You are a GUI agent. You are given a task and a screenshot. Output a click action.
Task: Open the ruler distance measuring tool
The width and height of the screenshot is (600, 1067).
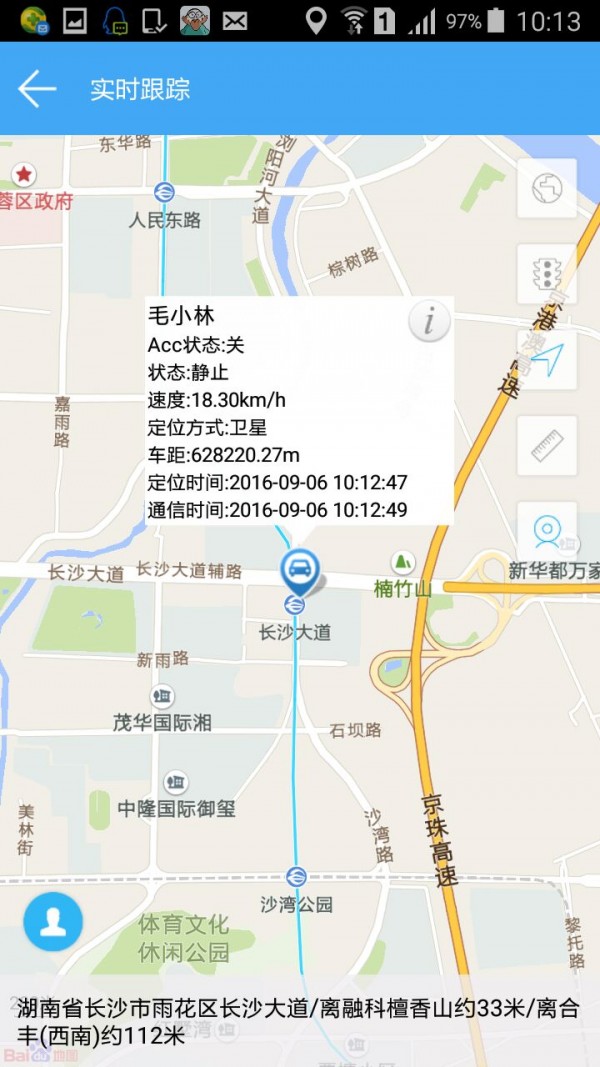(x=547, y=446)
